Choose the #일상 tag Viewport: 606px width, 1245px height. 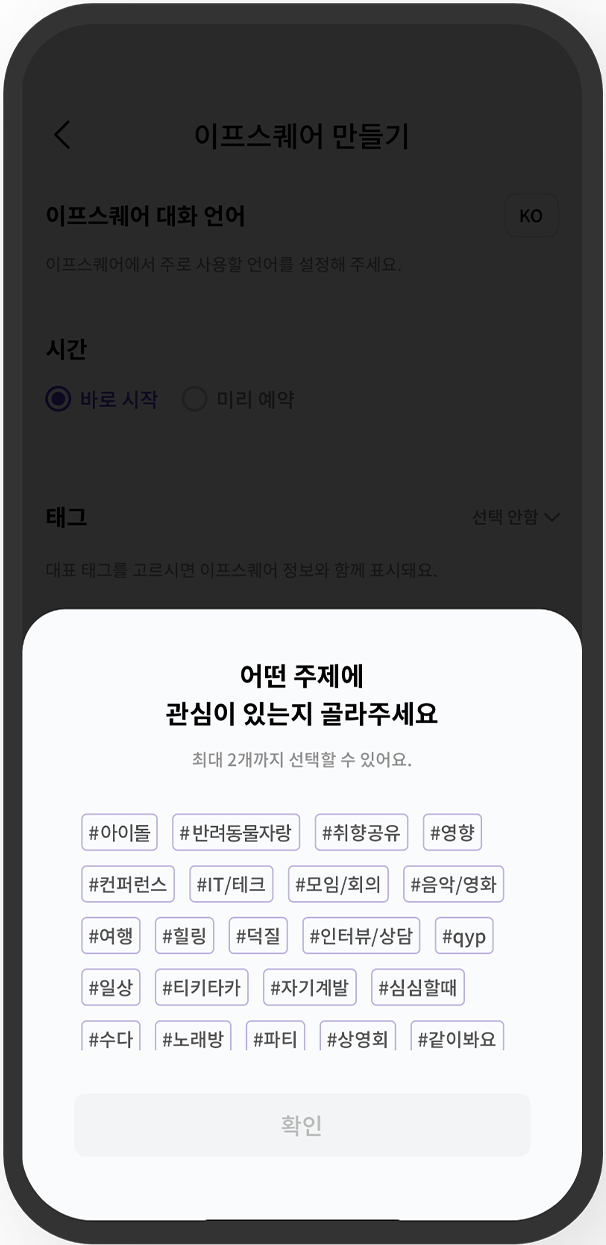point(111,988)
